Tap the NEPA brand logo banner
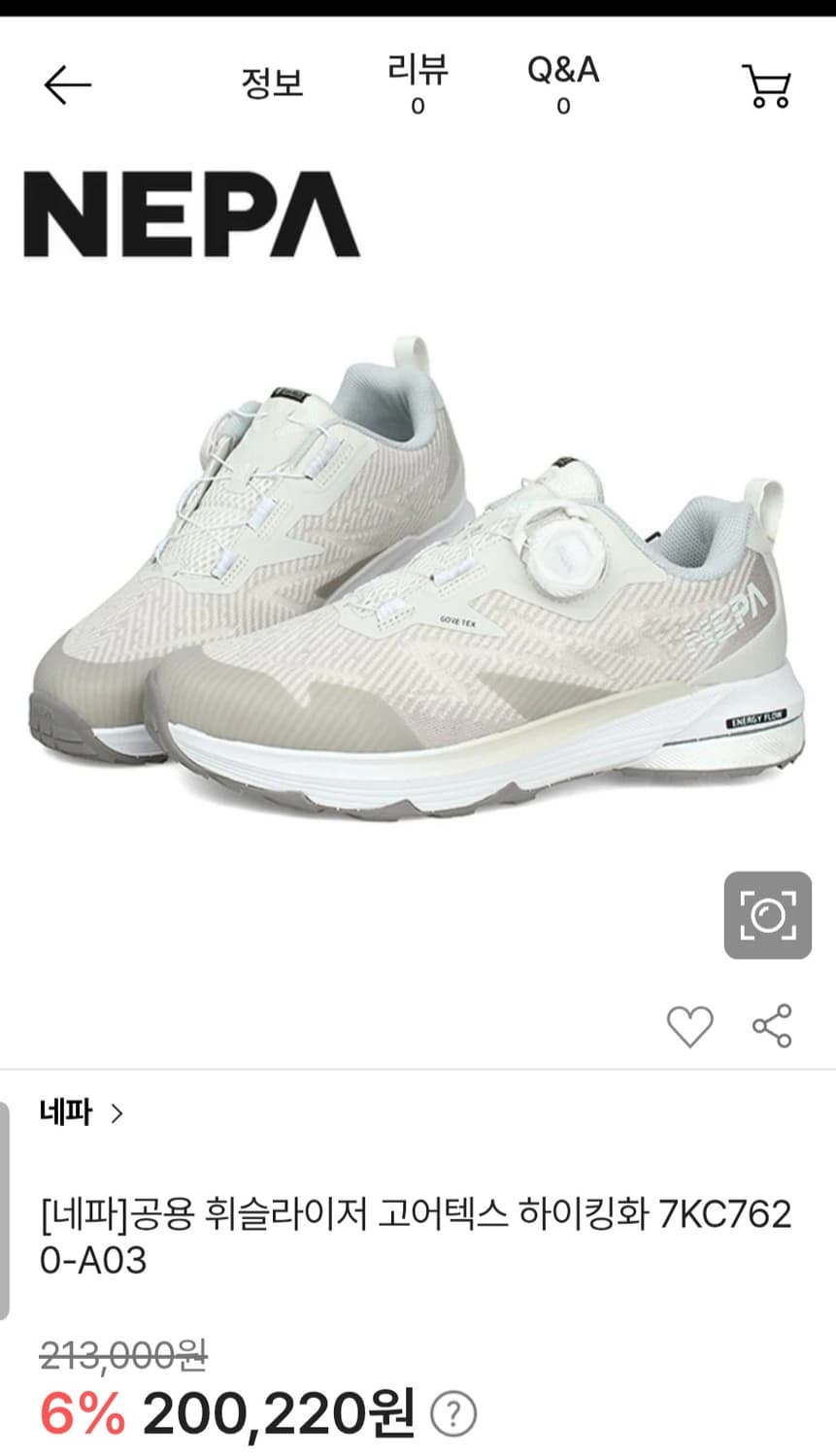Viewport: 836px width, 1456px height. (188, 214)
